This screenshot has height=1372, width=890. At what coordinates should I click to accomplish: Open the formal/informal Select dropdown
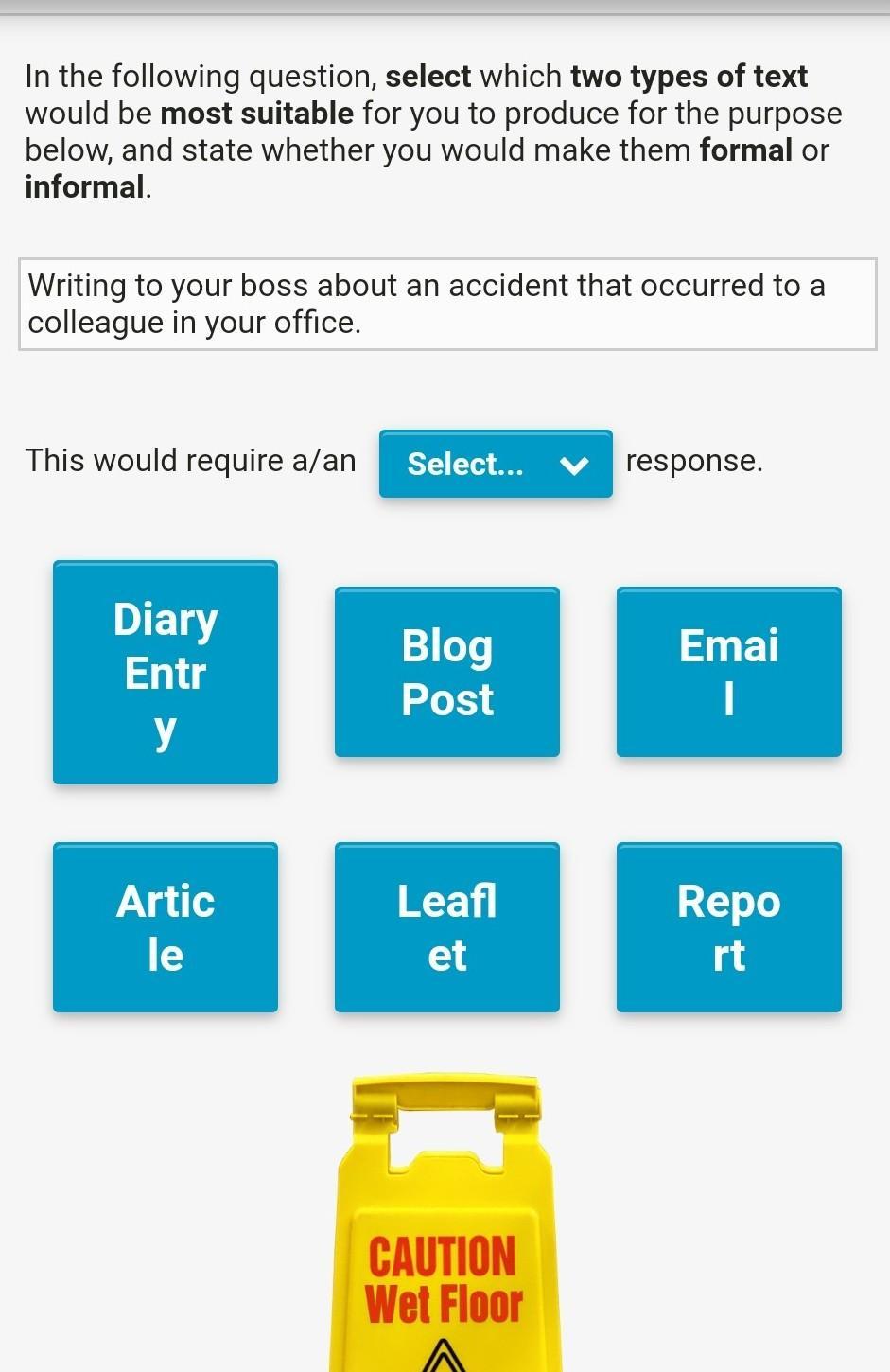click(495, 464)
